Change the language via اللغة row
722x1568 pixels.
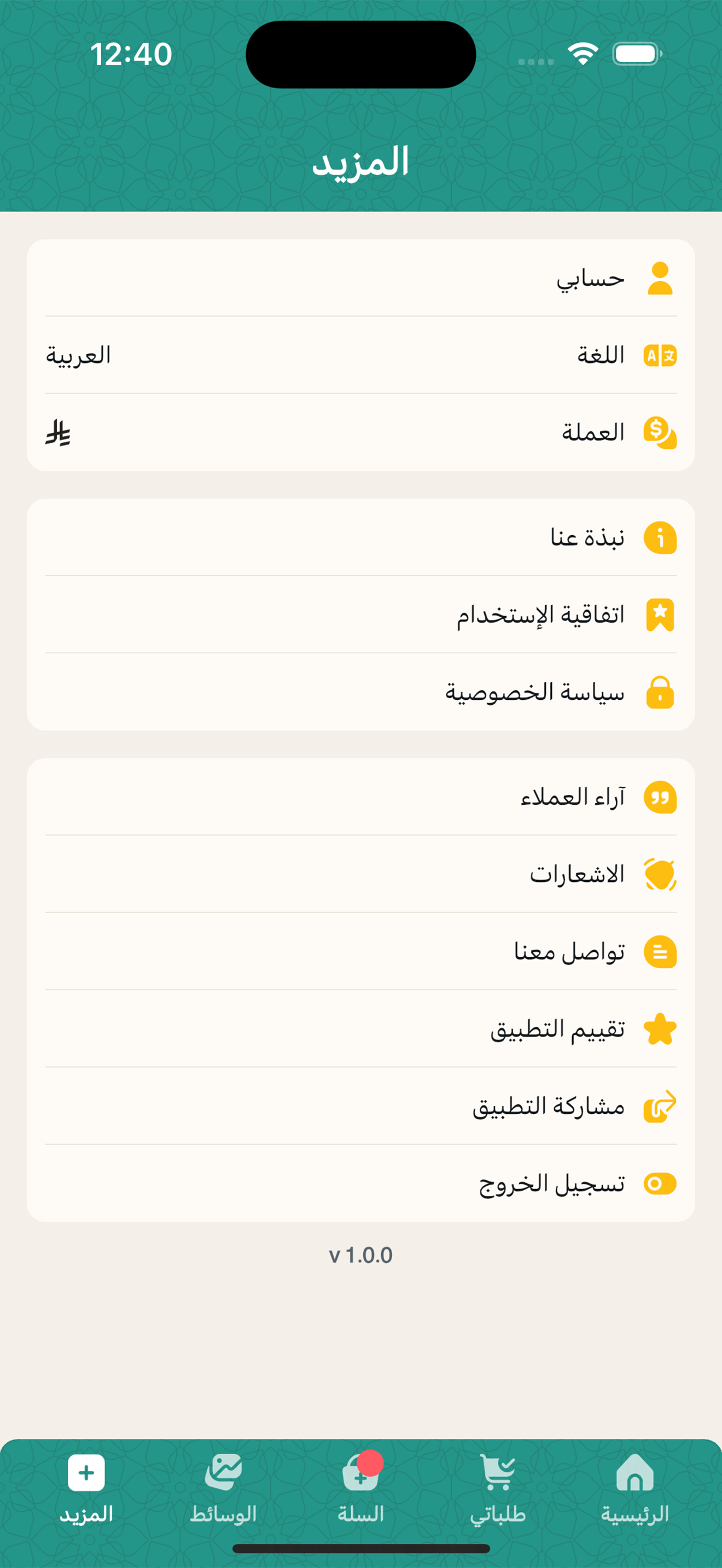coord(361,355)
